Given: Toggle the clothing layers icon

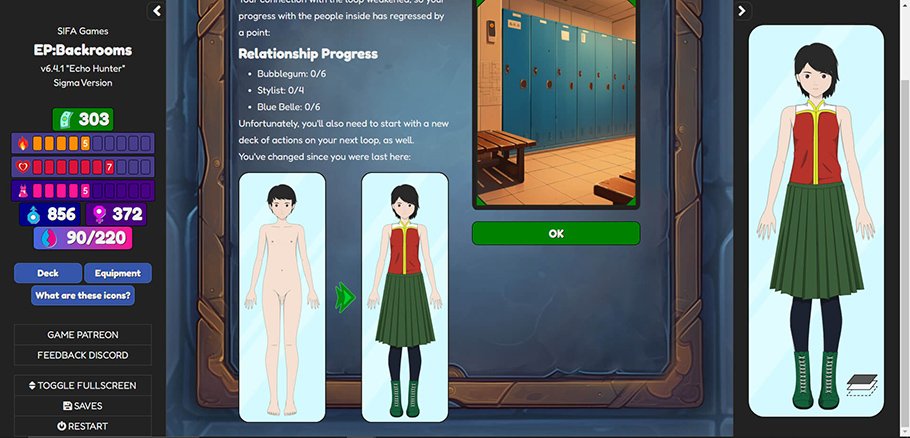Looking at the screenshot, I should tap(861, 384).
